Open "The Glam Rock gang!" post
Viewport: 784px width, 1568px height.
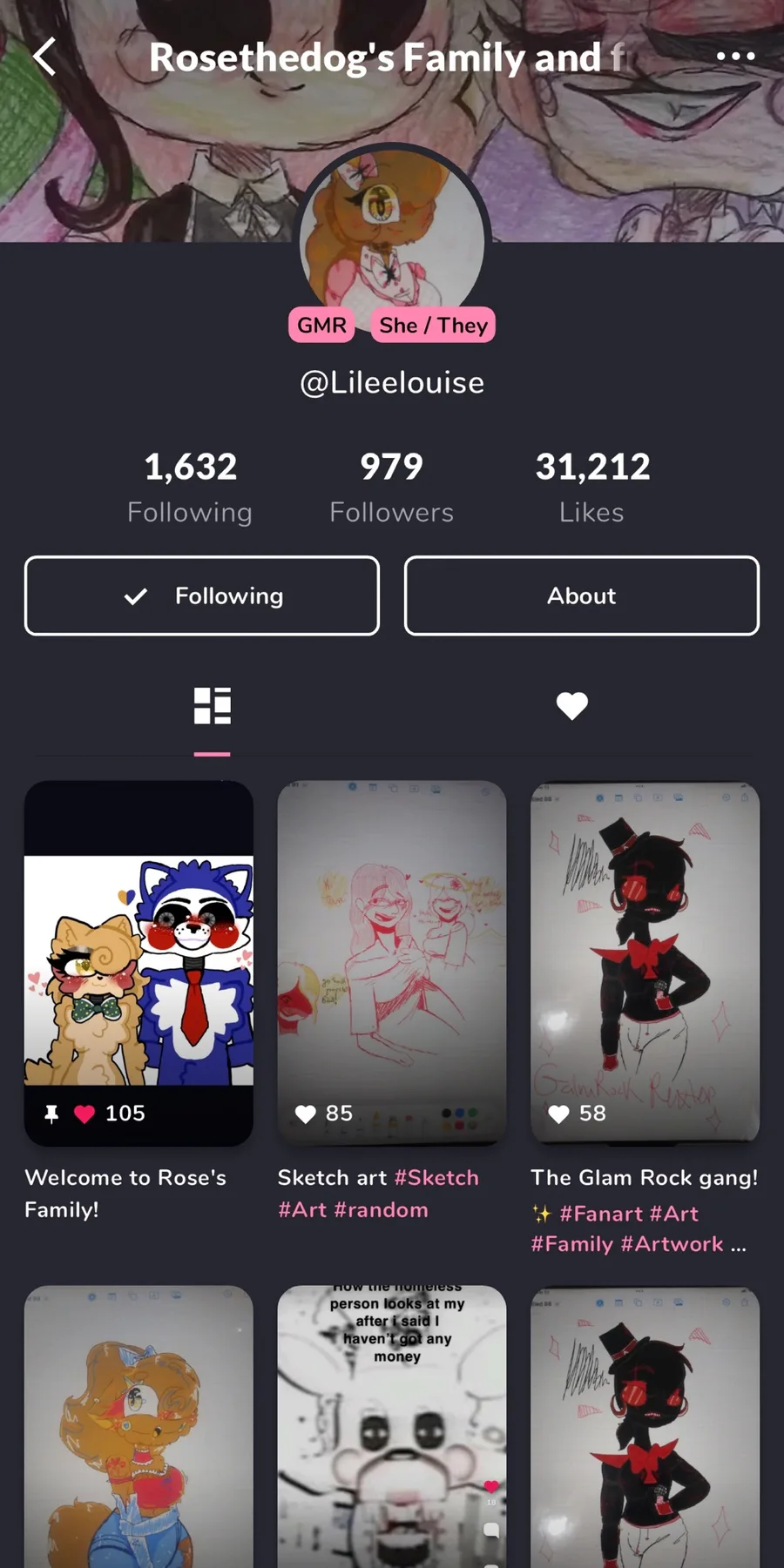pyautogui.click(x=645, y=963)
